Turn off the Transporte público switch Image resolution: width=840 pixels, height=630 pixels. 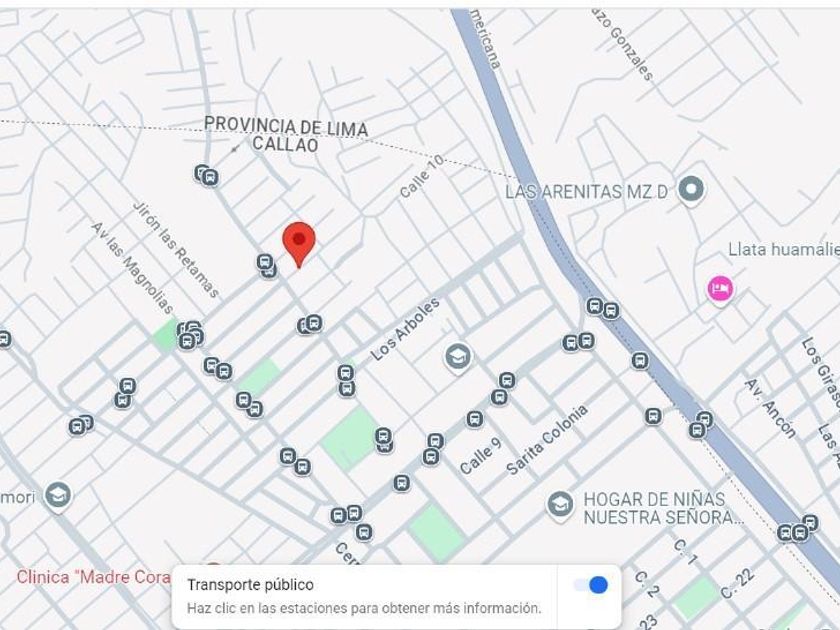pos(590,585)
